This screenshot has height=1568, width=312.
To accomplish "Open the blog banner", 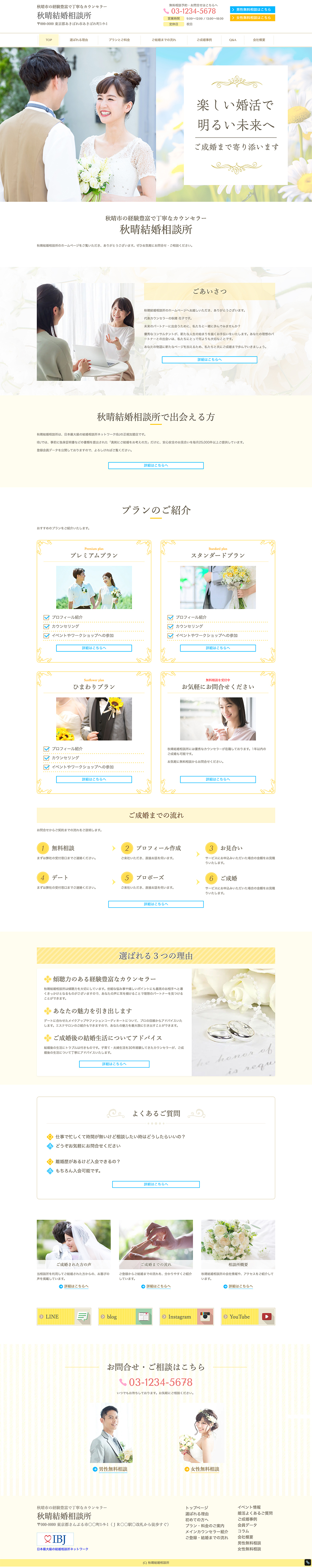I will pos(125,1316).
